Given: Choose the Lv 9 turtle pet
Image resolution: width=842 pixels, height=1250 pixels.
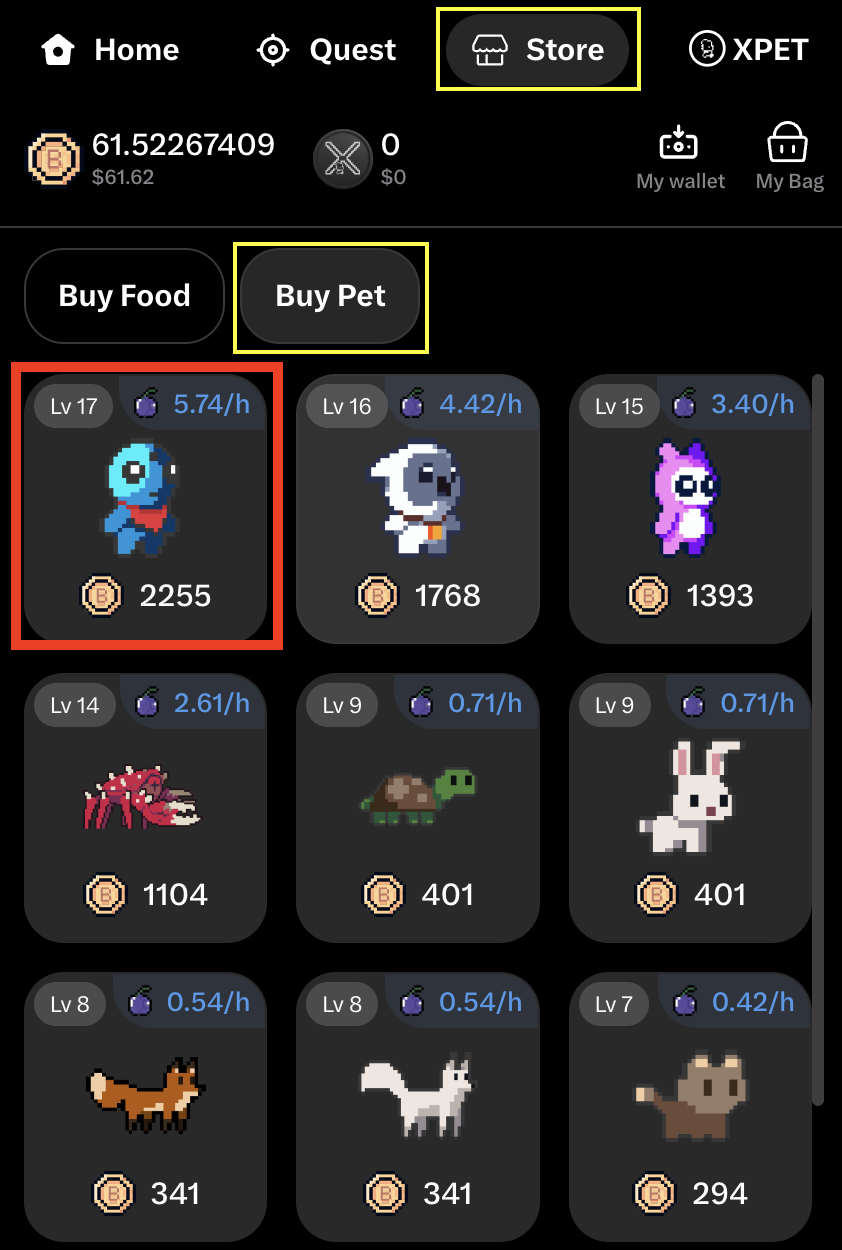Looking at the screenshot, I should pyautogui.click(x=418, y=806).
